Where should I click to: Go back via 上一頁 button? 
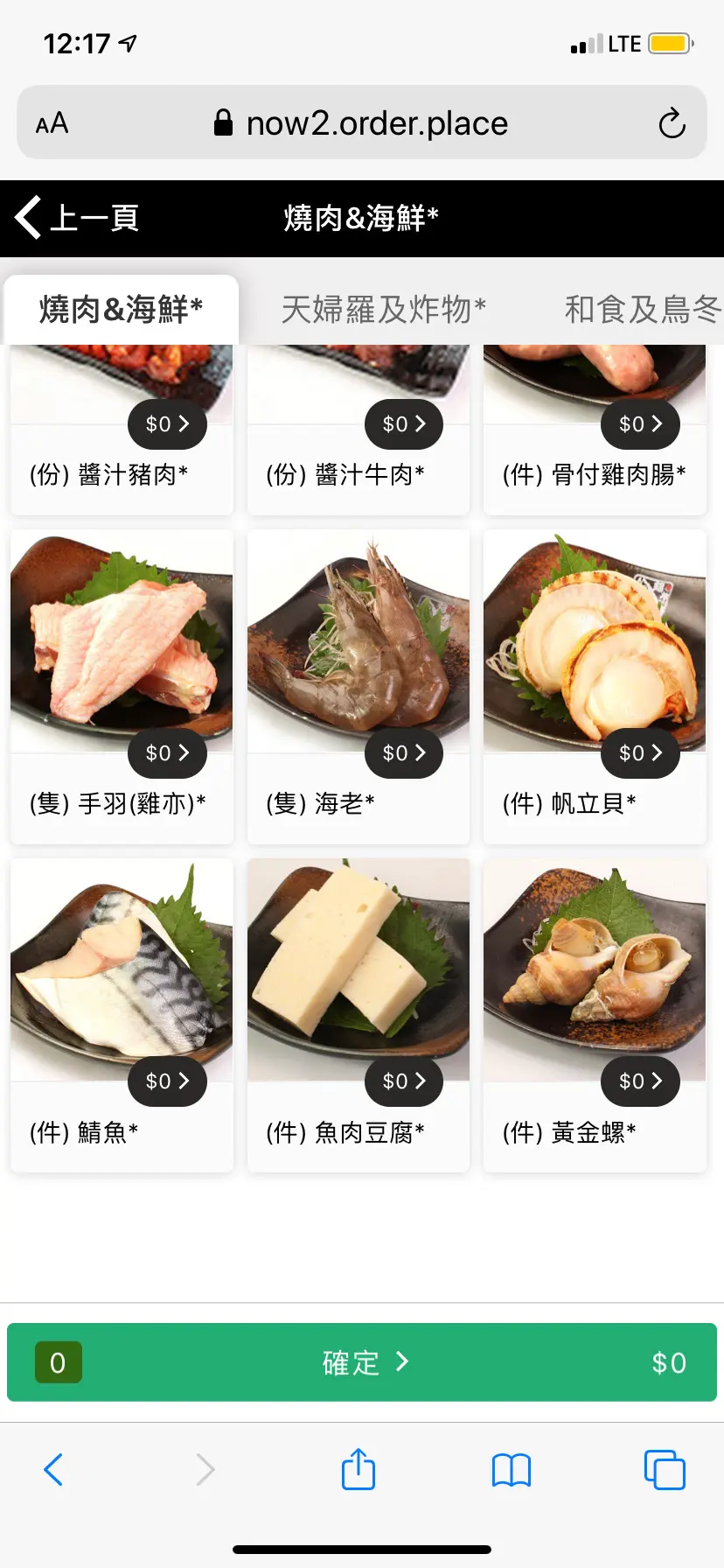click(77, 218)
